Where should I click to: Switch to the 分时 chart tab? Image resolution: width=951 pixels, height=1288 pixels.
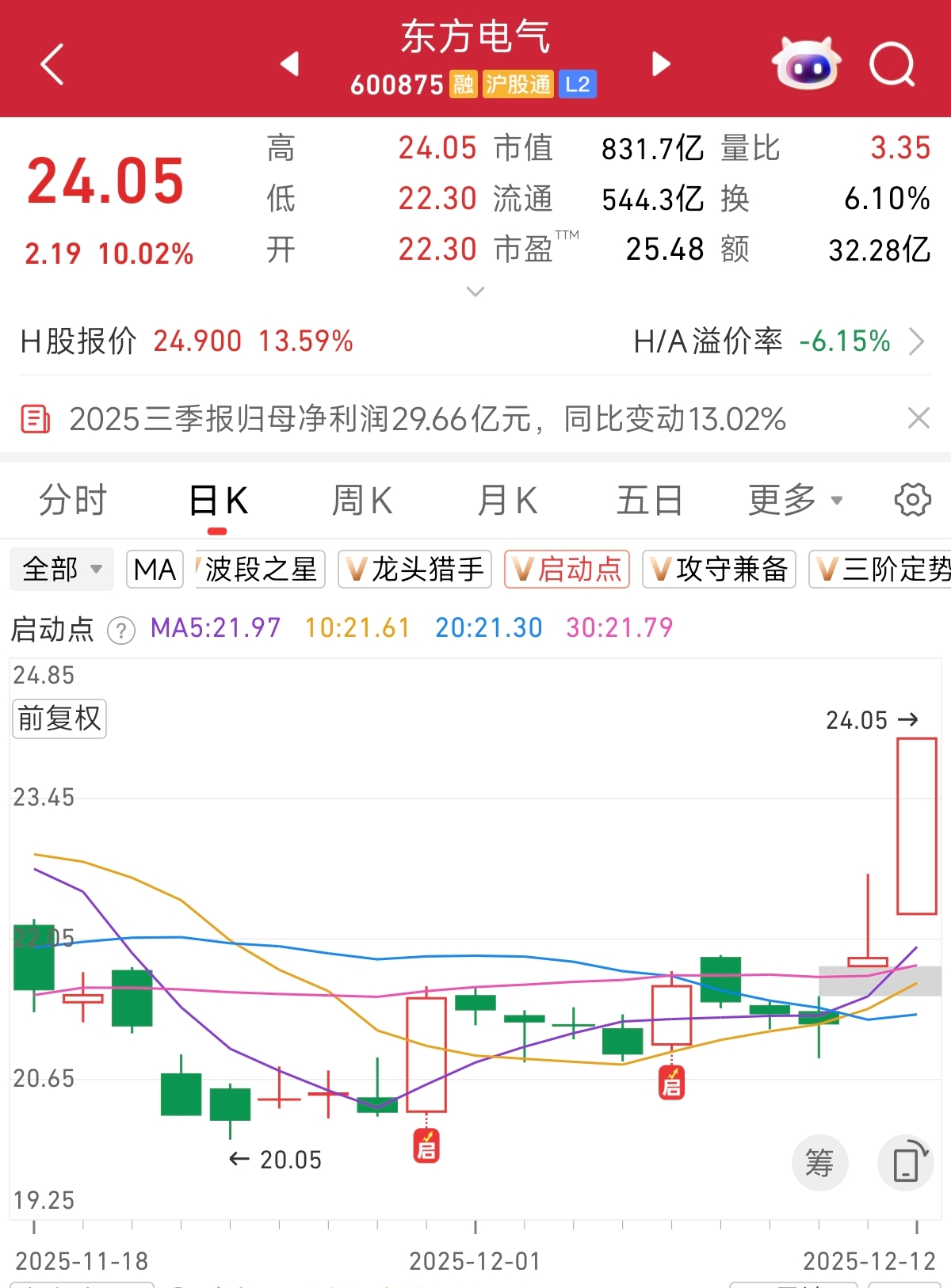pyautogui.click(x=73, y=501)
